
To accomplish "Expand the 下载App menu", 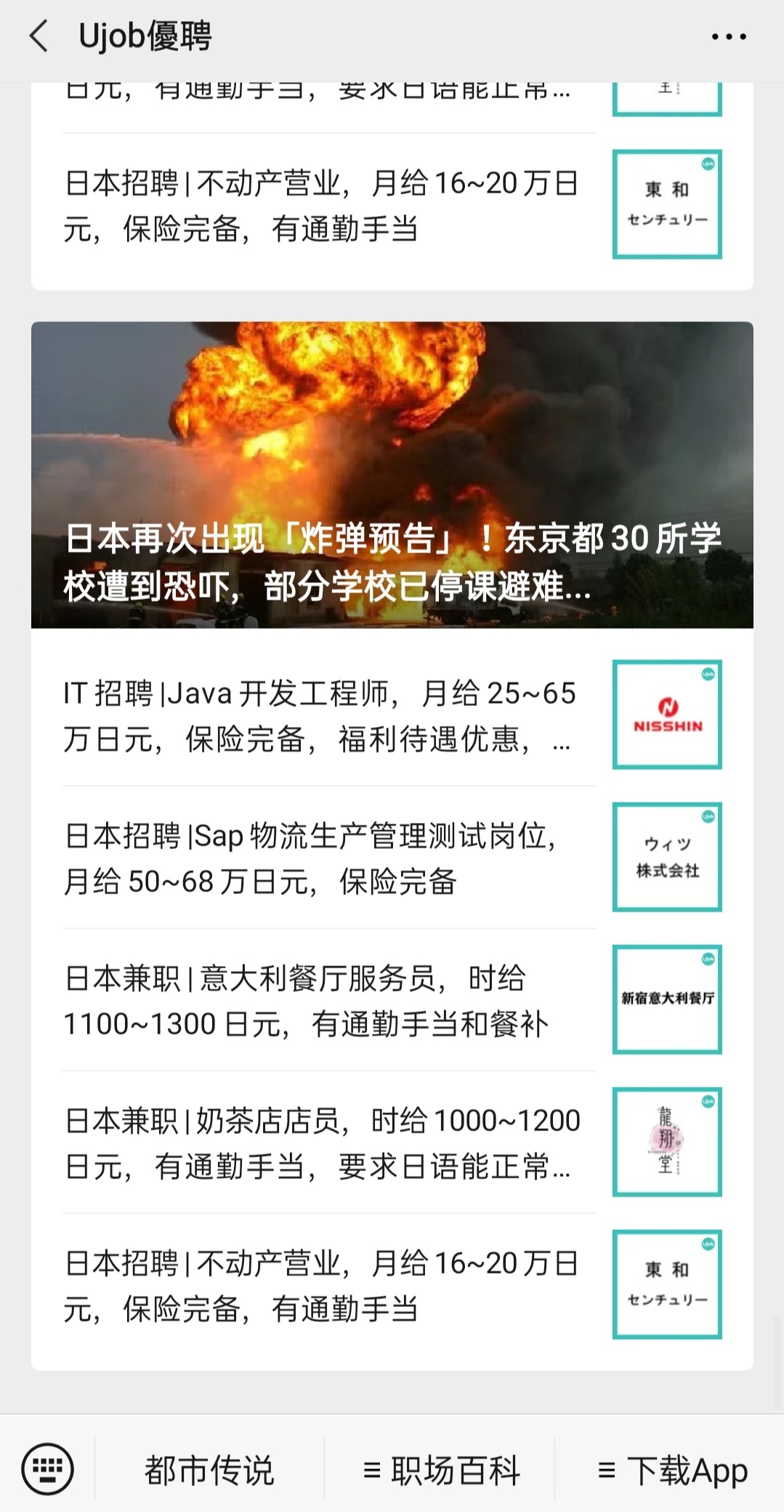I will coord(671,1471).
